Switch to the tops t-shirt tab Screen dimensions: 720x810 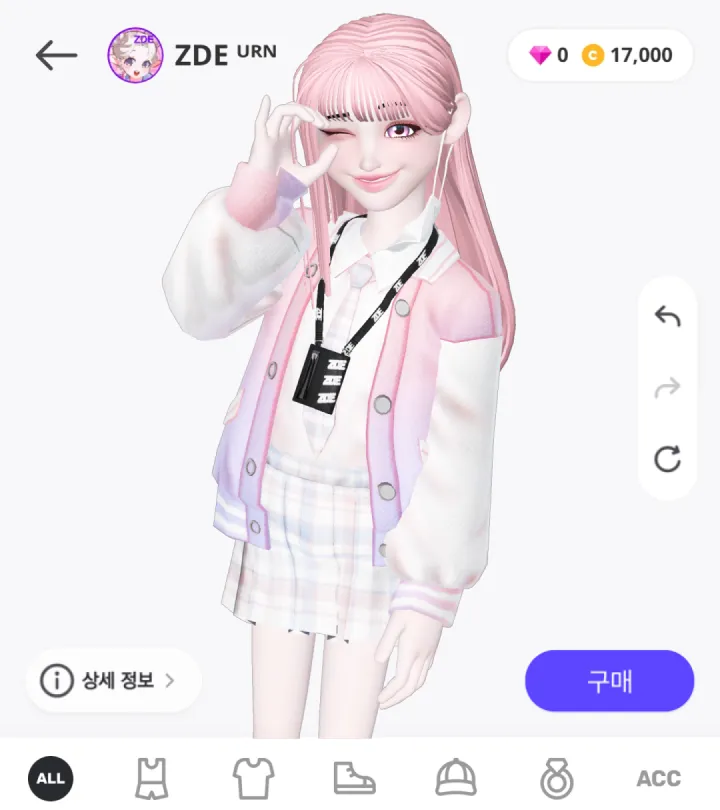(253, 777)
